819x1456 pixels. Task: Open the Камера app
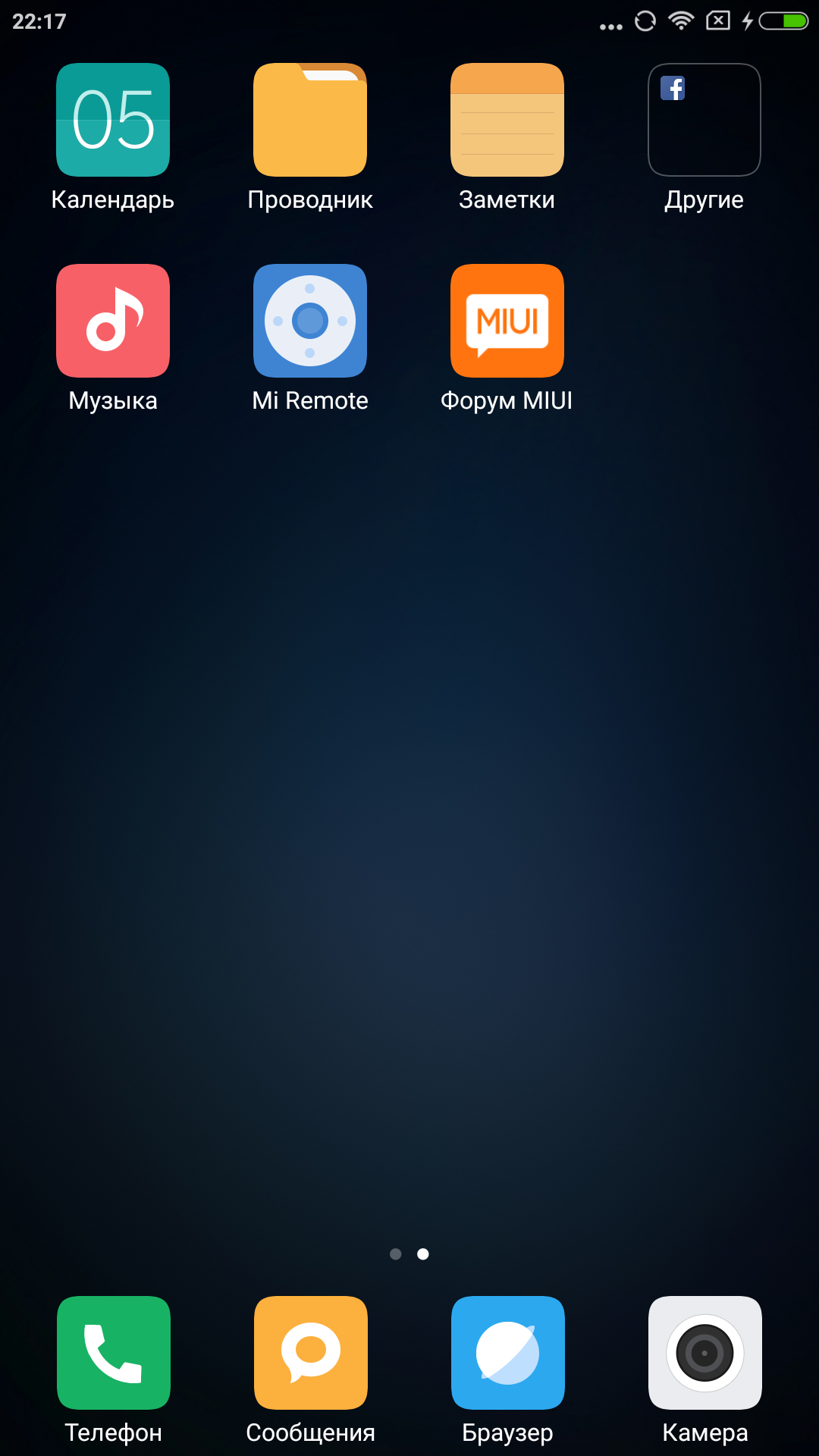click(705, 1352)
